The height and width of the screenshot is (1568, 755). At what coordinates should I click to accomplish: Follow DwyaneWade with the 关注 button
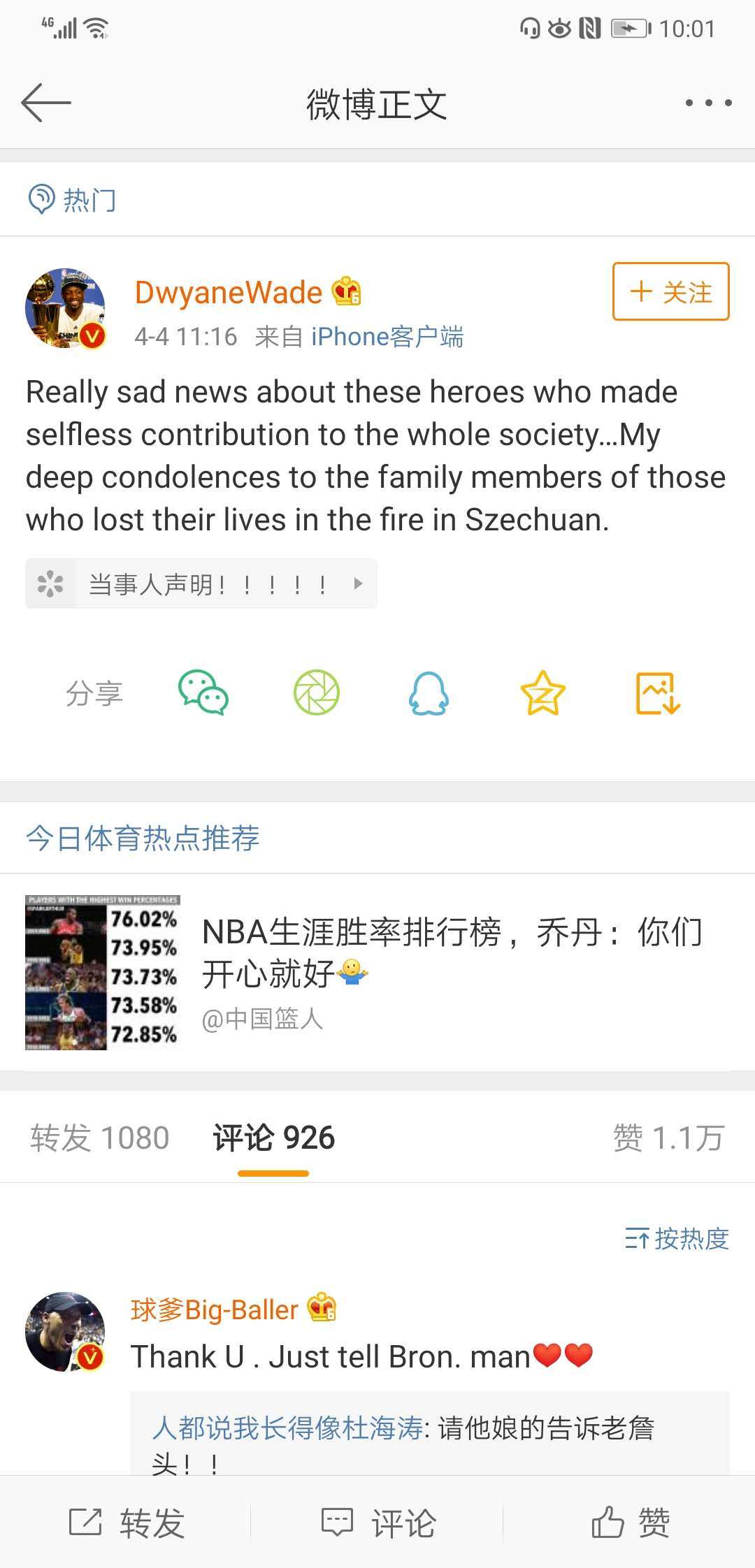[670, 292]
